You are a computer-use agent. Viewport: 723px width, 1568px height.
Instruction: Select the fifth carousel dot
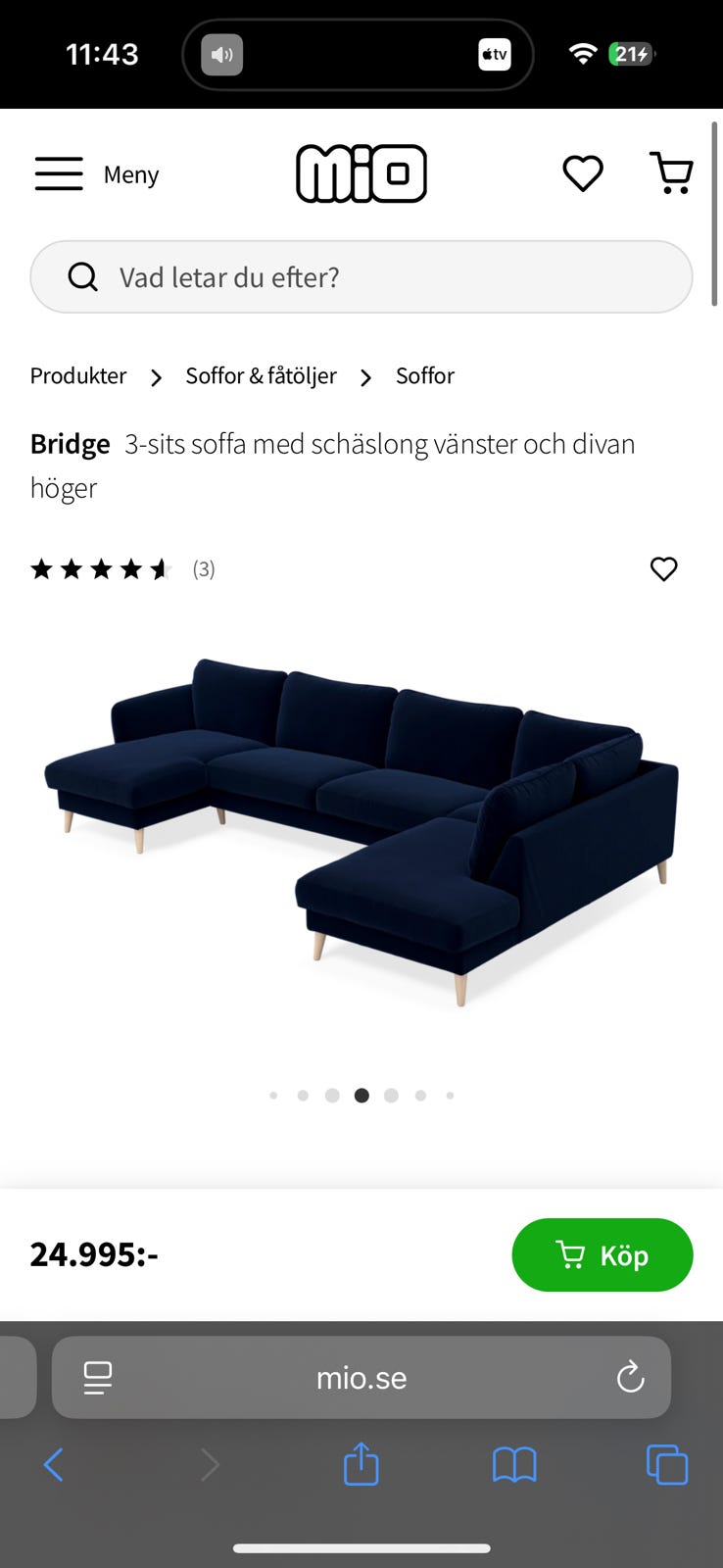pyautogui.click(x=391, y=1095)
